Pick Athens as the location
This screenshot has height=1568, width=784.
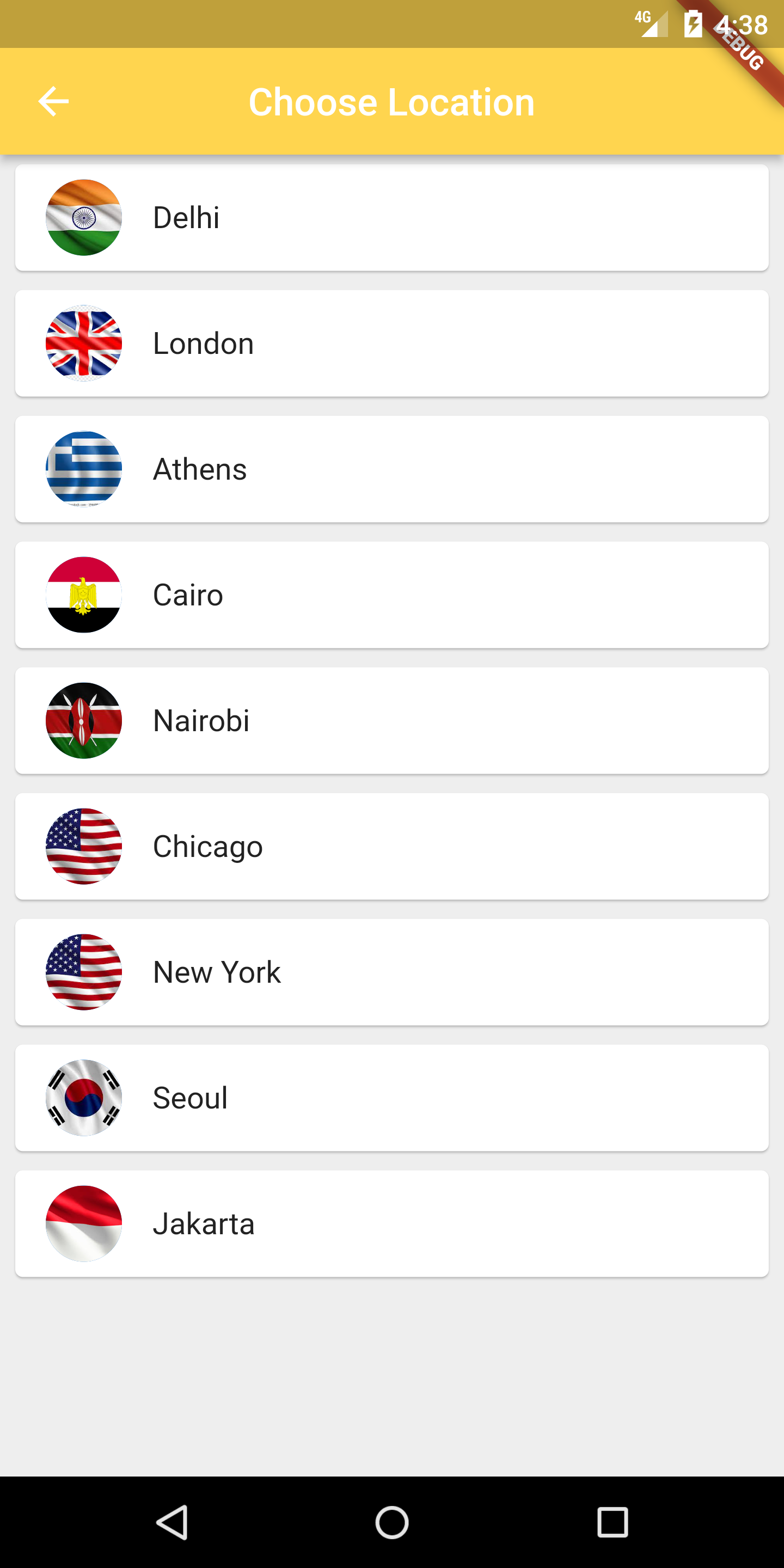pos(392,469)
